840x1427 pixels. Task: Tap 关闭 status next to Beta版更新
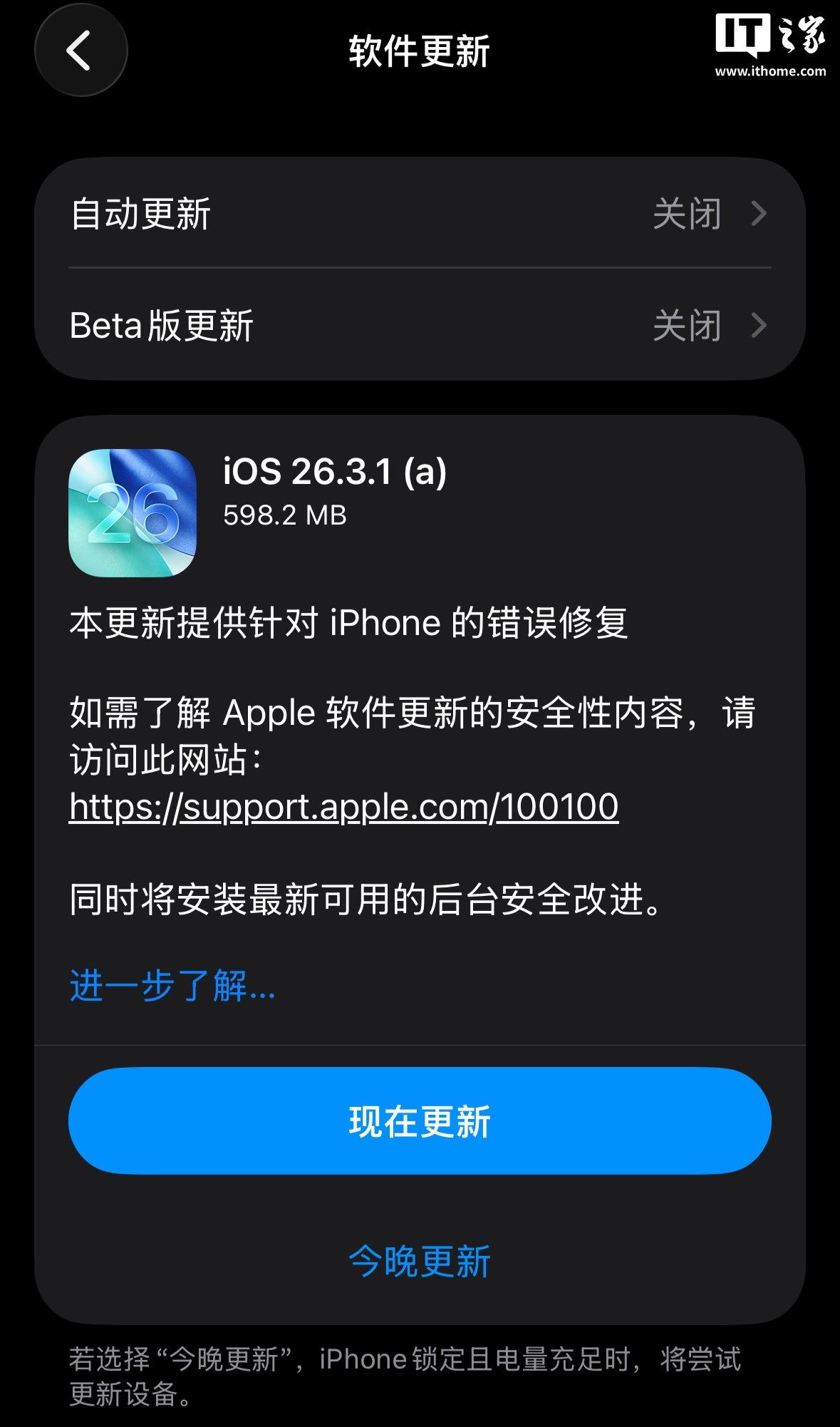688,326
